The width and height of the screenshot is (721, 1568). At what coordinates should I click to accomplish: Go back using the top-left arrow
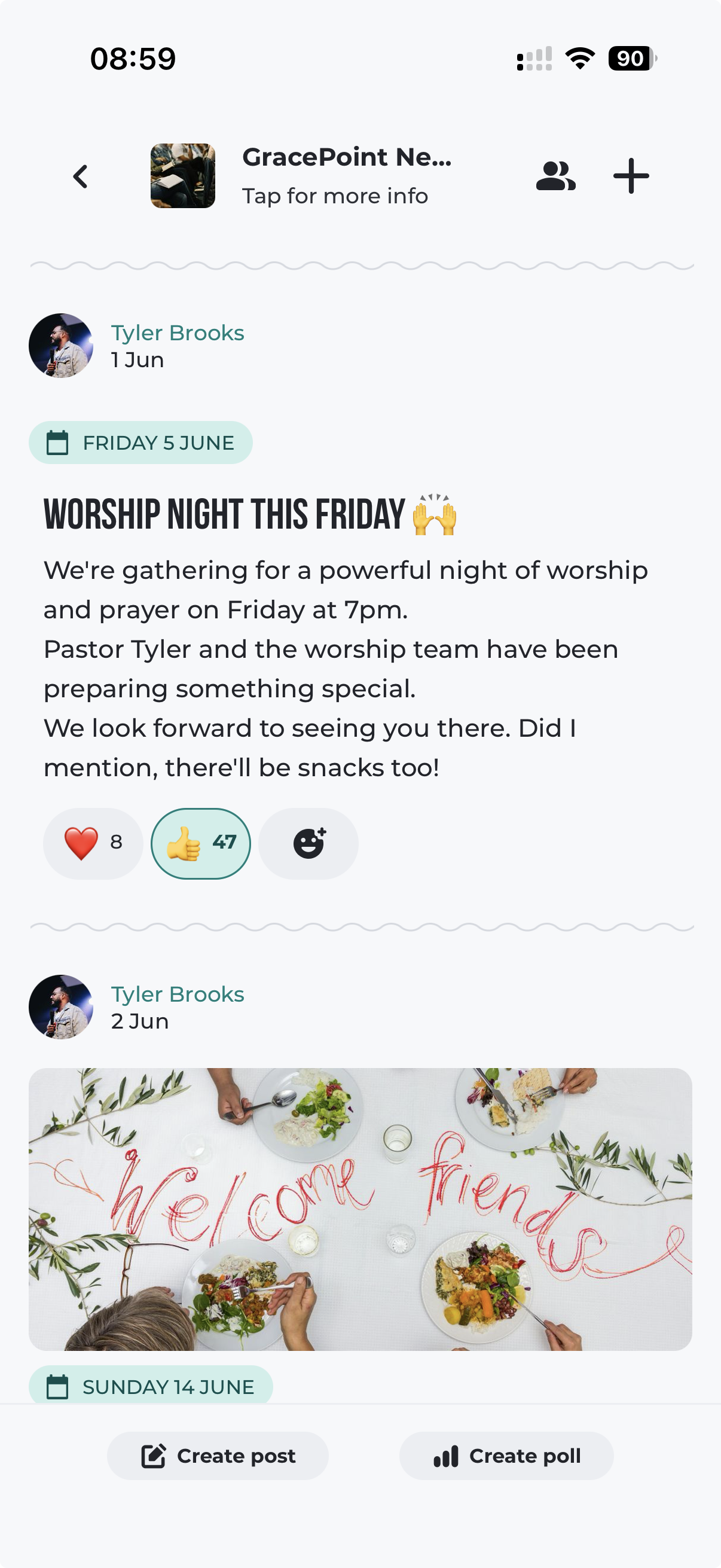tap(80, 176)
